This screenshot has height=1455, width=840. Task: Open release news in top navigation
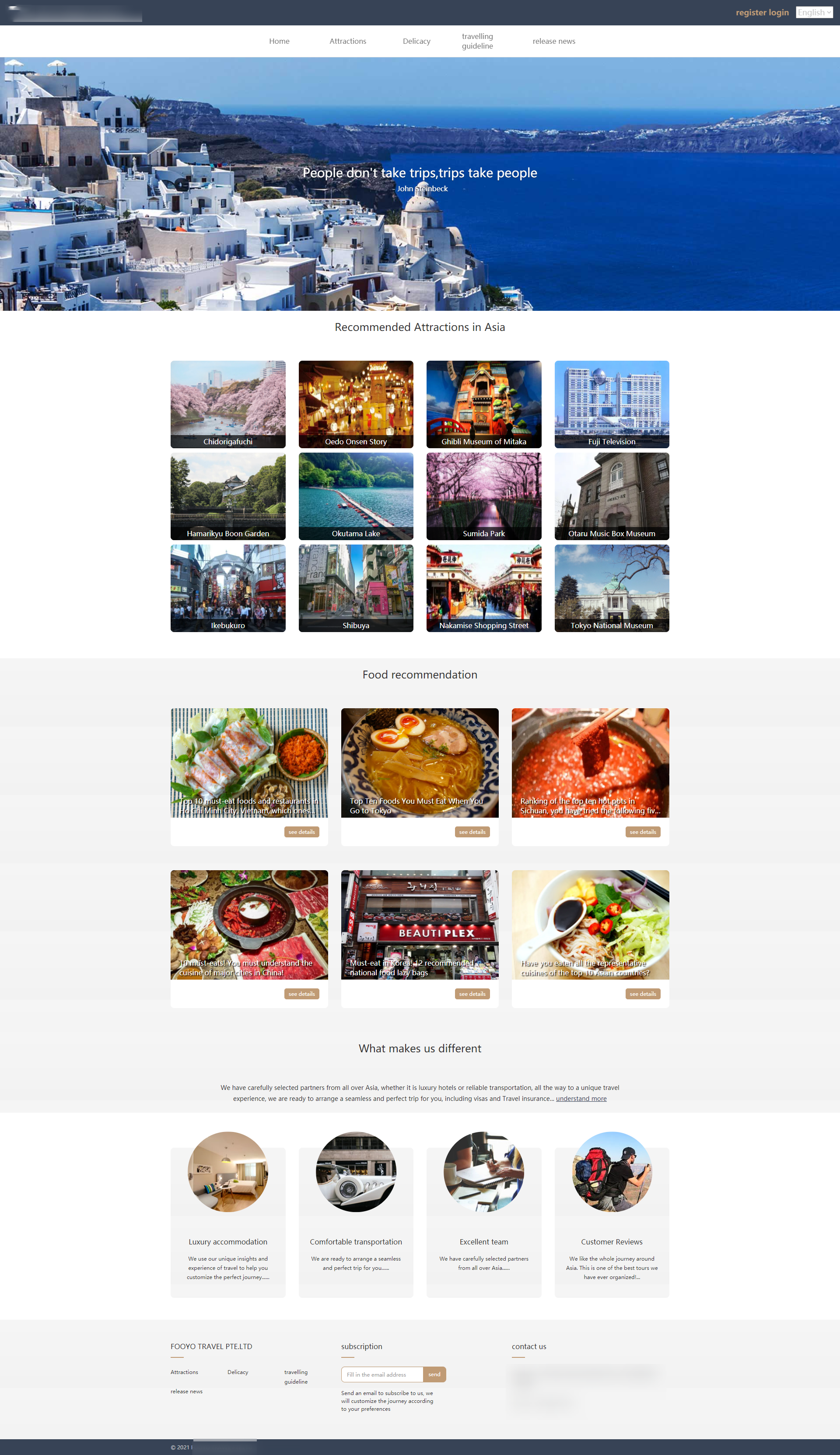553,41
